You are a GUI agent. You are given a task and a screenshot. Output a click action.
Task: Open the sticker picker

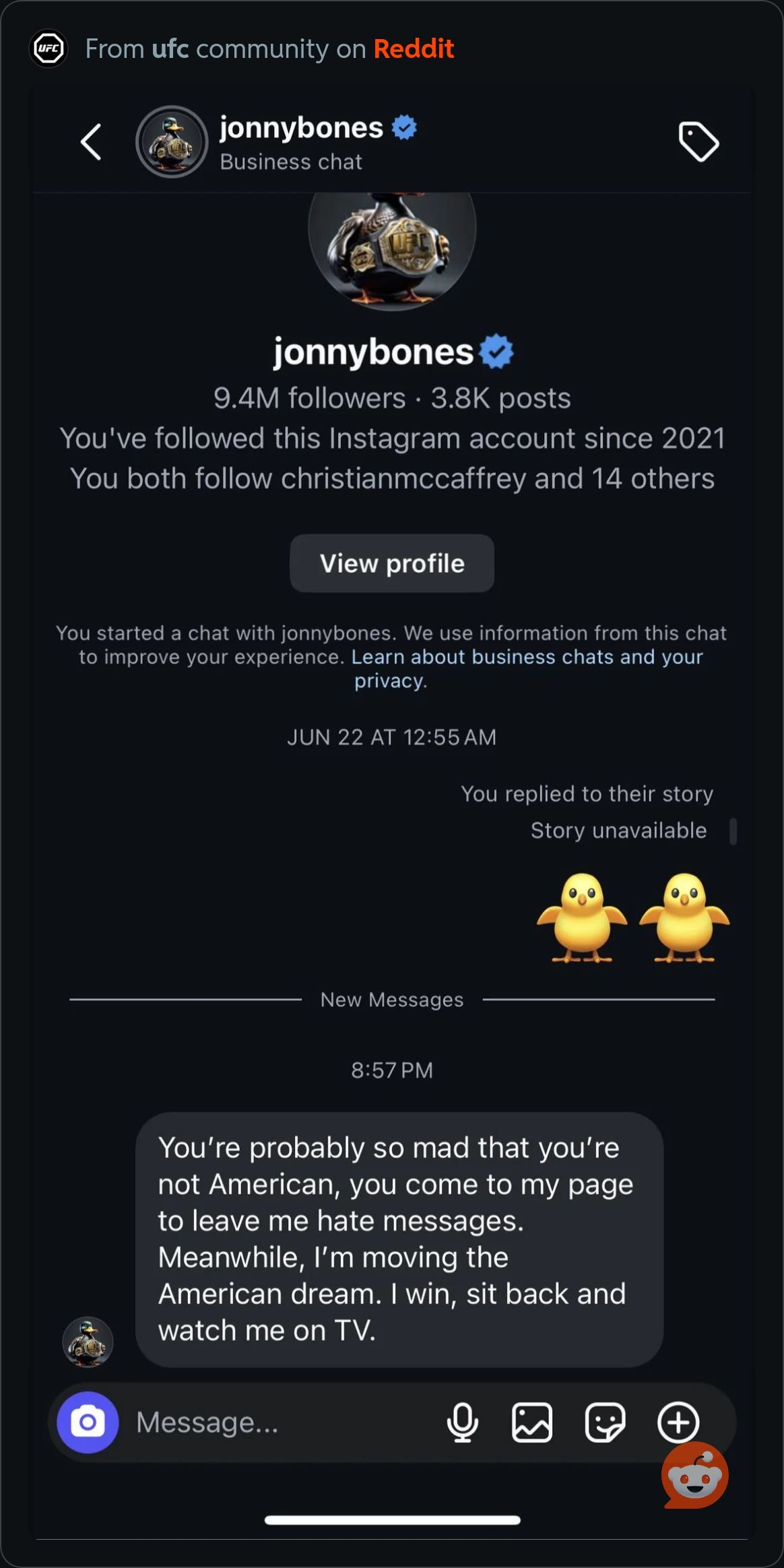pos(605,1423)
